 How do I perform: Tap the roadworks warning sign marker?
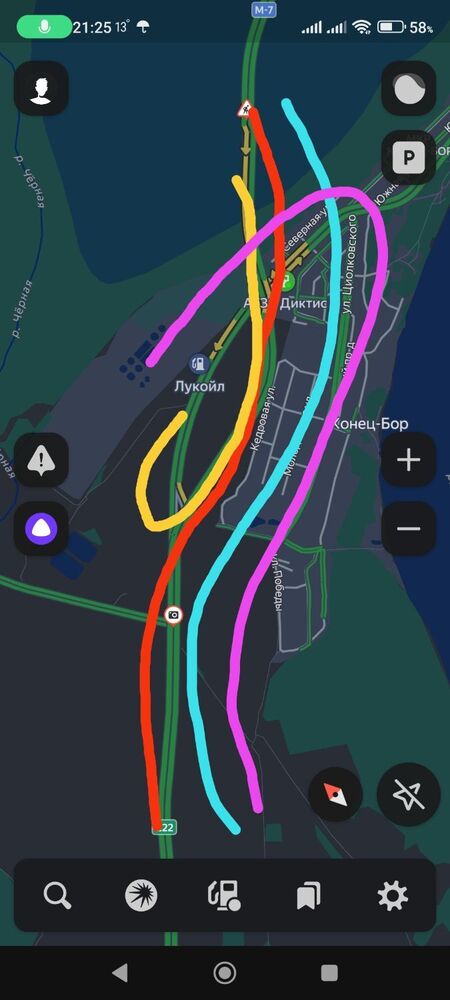[x=245, y=108]
